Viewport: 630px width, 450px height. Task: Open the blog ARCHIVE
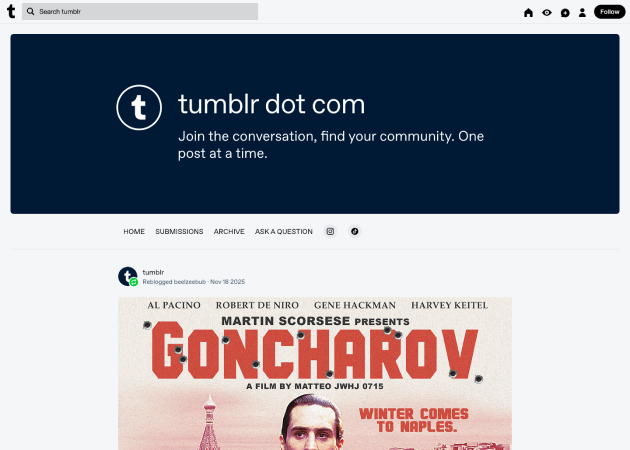point(229,231)
